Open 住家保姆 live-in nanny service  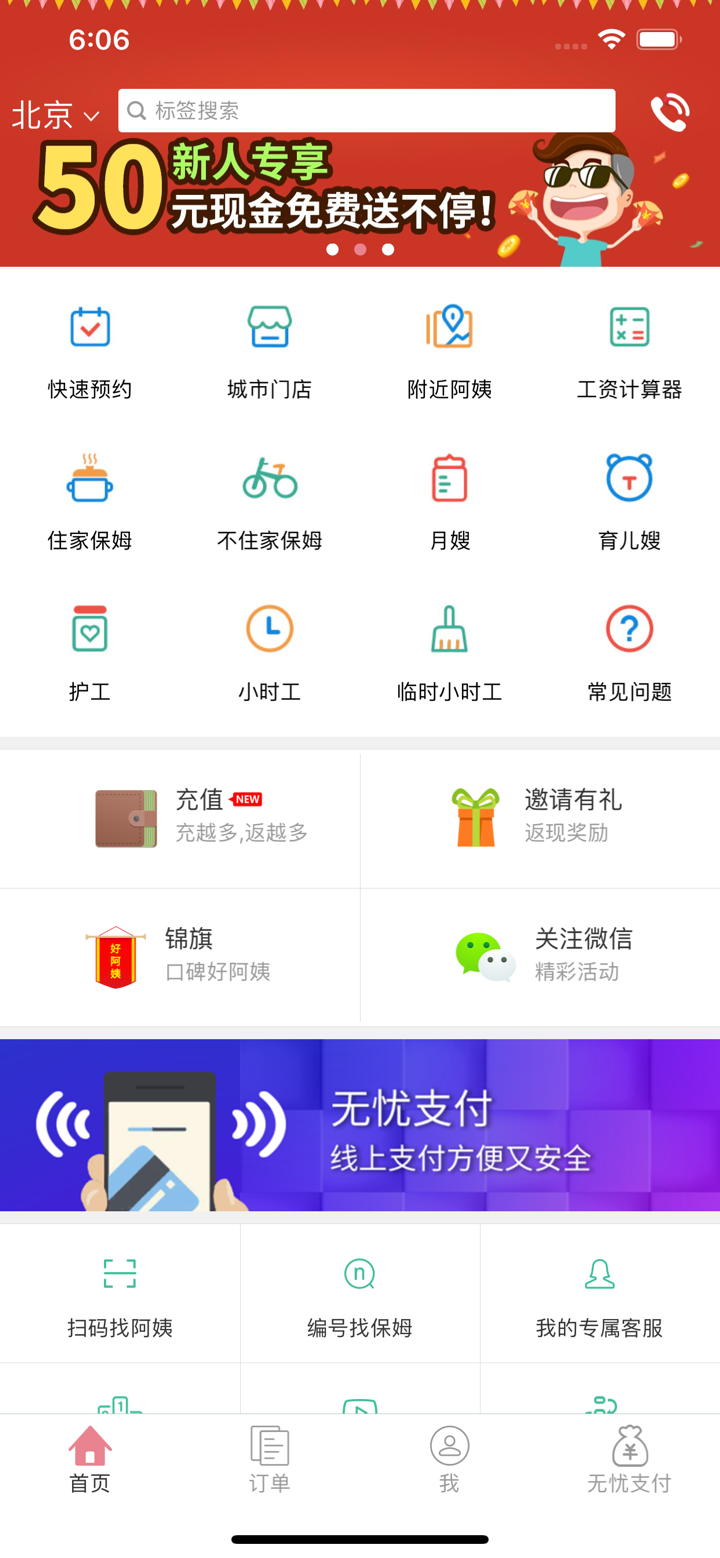tap(89, 497)
